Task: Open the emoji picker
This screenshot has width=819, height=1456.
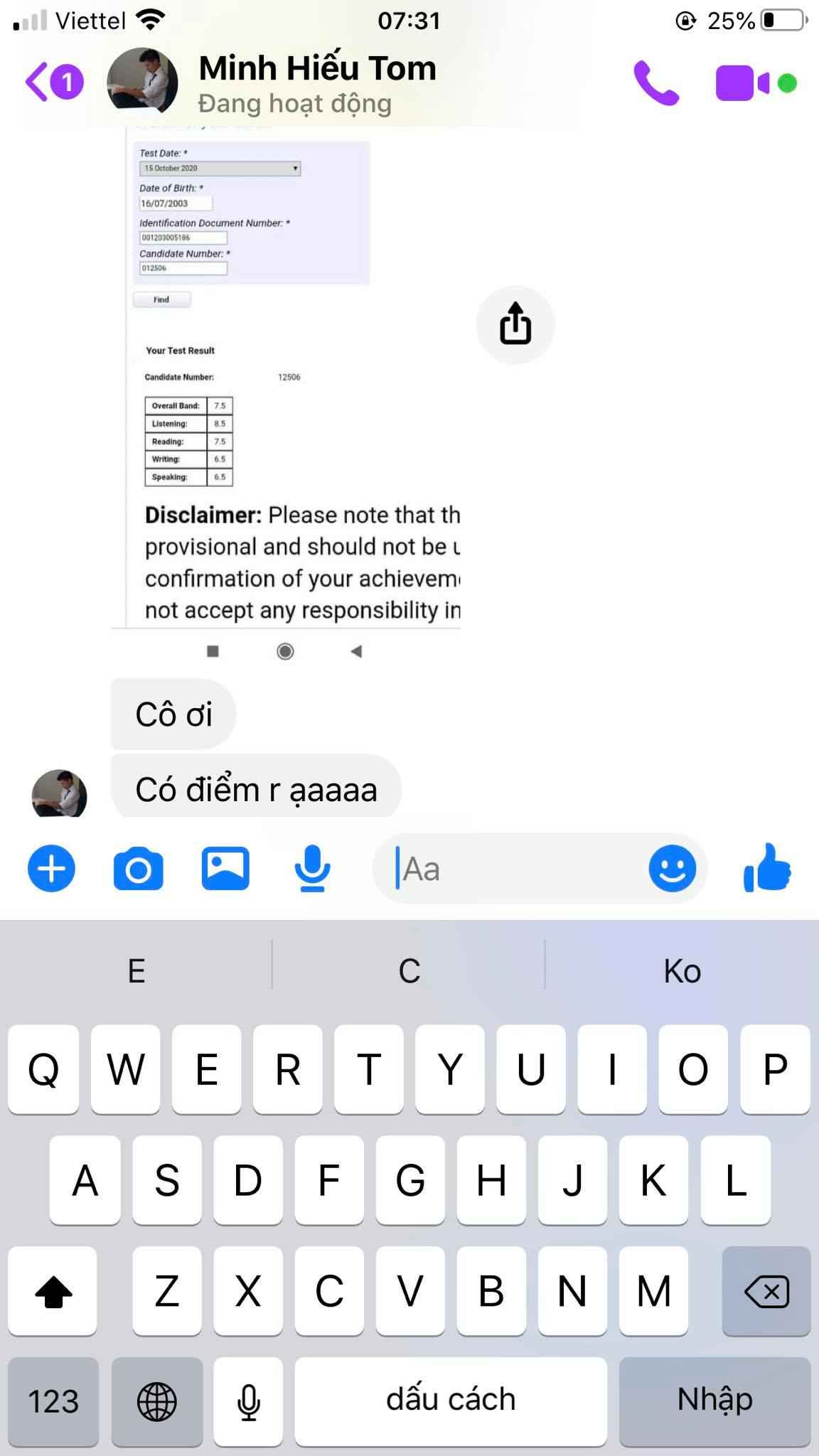Action: coord(672,869)
